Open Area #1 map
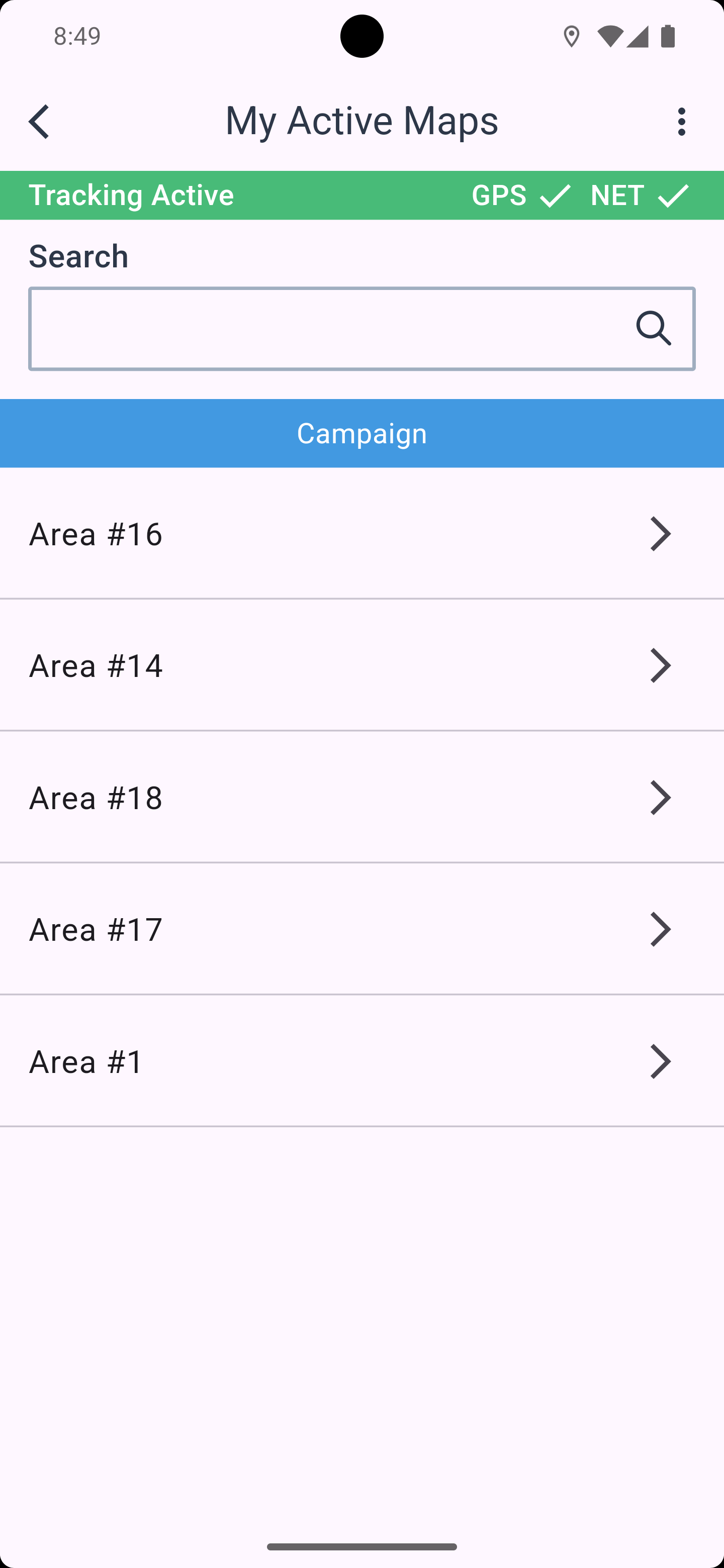The height and width of the screenshot is (1568, 724). point(361,1061)
